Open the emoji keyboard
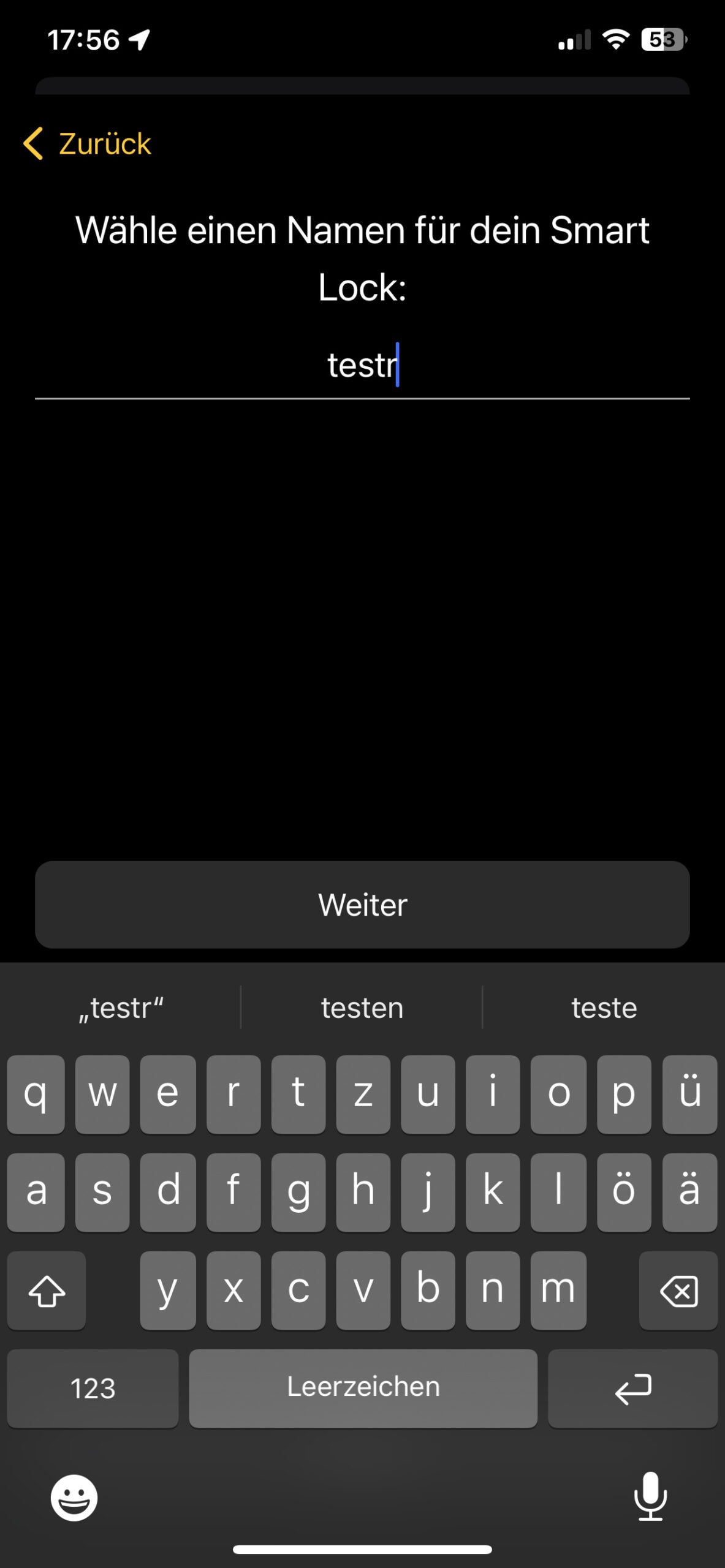This screenshot has height=1568, width=725. 74,1498
